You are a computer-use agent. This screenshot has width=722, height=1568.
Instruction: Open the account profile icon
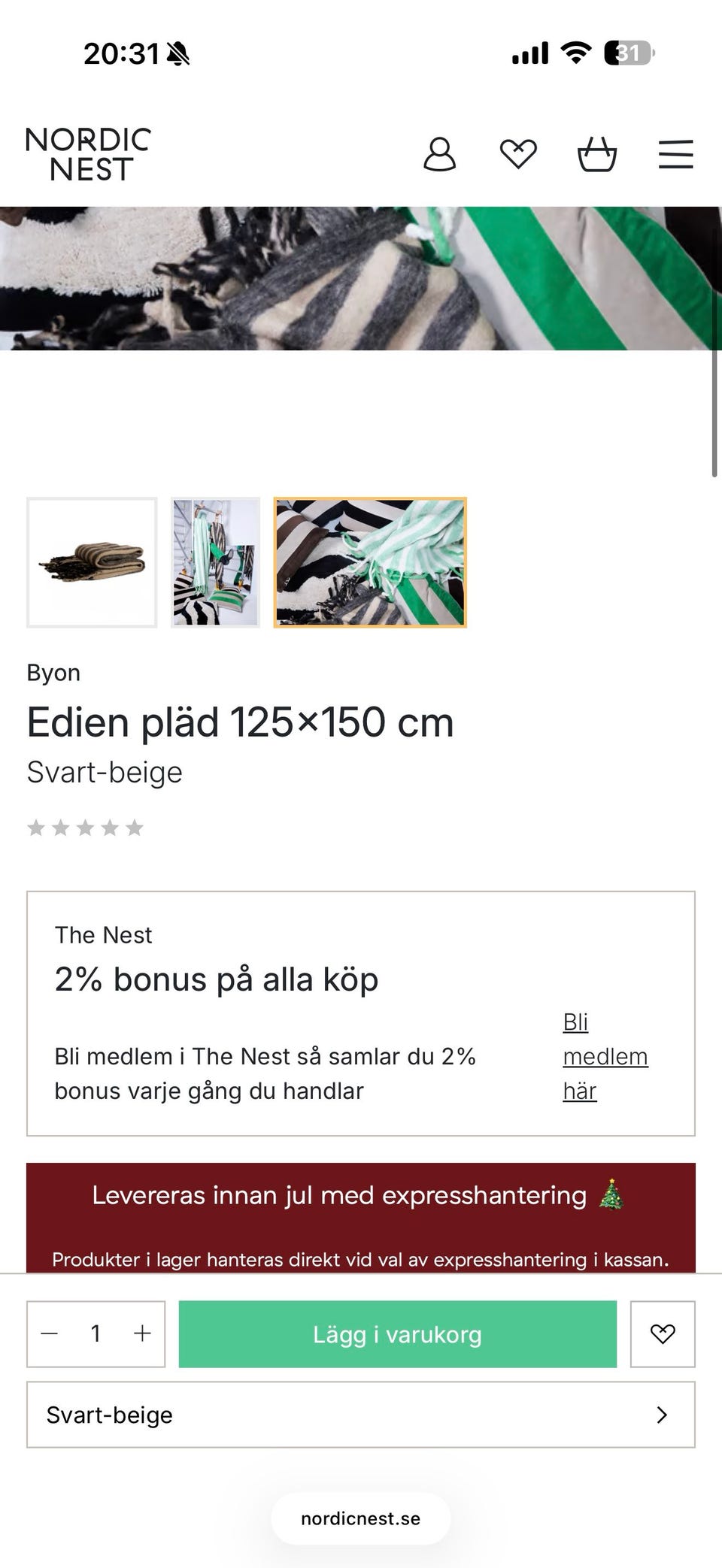[x=441, y=153]
